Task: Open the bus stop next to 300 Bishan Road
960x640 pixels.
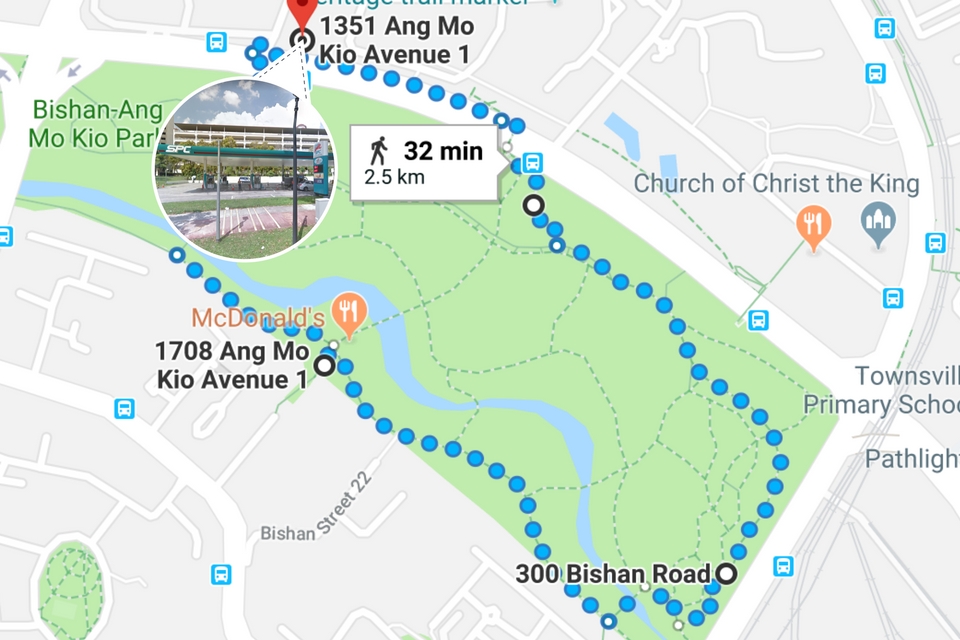Action: (x=784, y=566)
